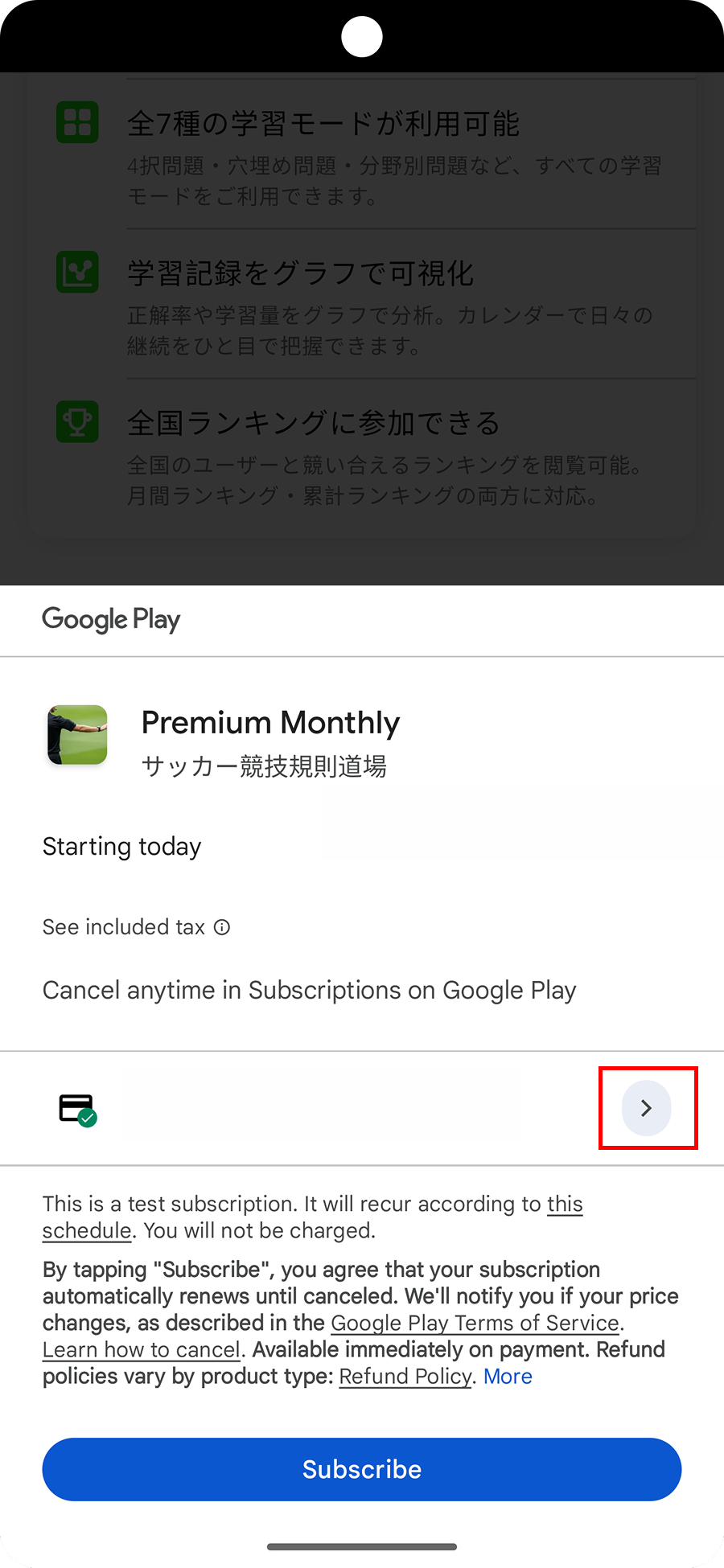724x1568 pixels.
Task: Select the Premium Monthly plan title
Action: 270,722
